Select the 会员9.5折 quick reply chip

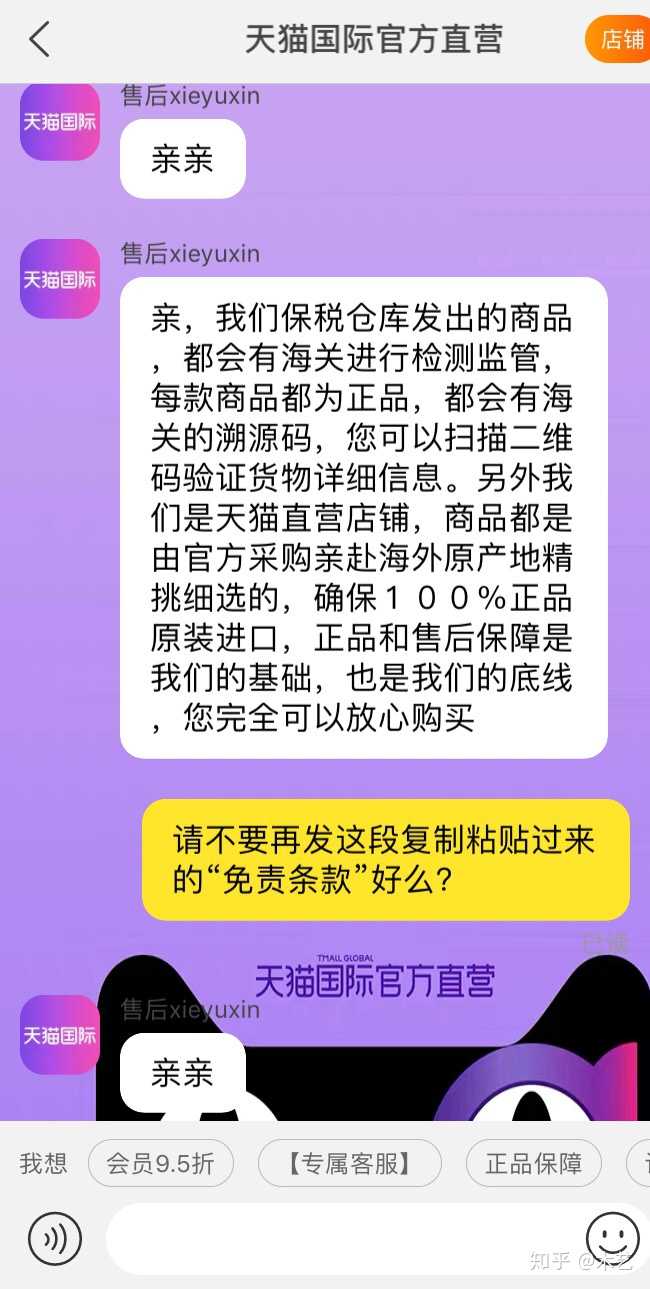(x=160, y=1163)
